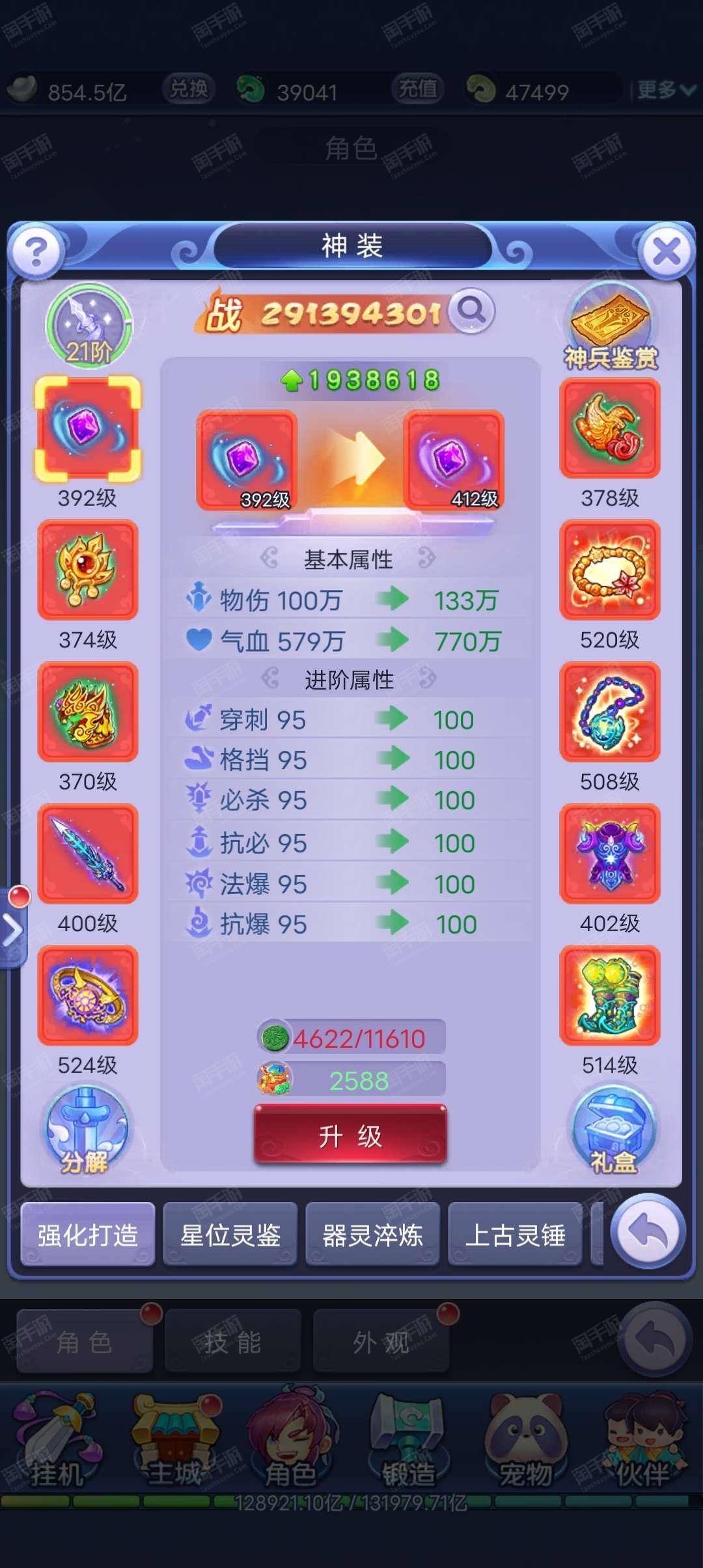The width and height of the screenshot is (703, 1568).
Task: Tap the magnifier beside combat power
Action: coord(473,311)
